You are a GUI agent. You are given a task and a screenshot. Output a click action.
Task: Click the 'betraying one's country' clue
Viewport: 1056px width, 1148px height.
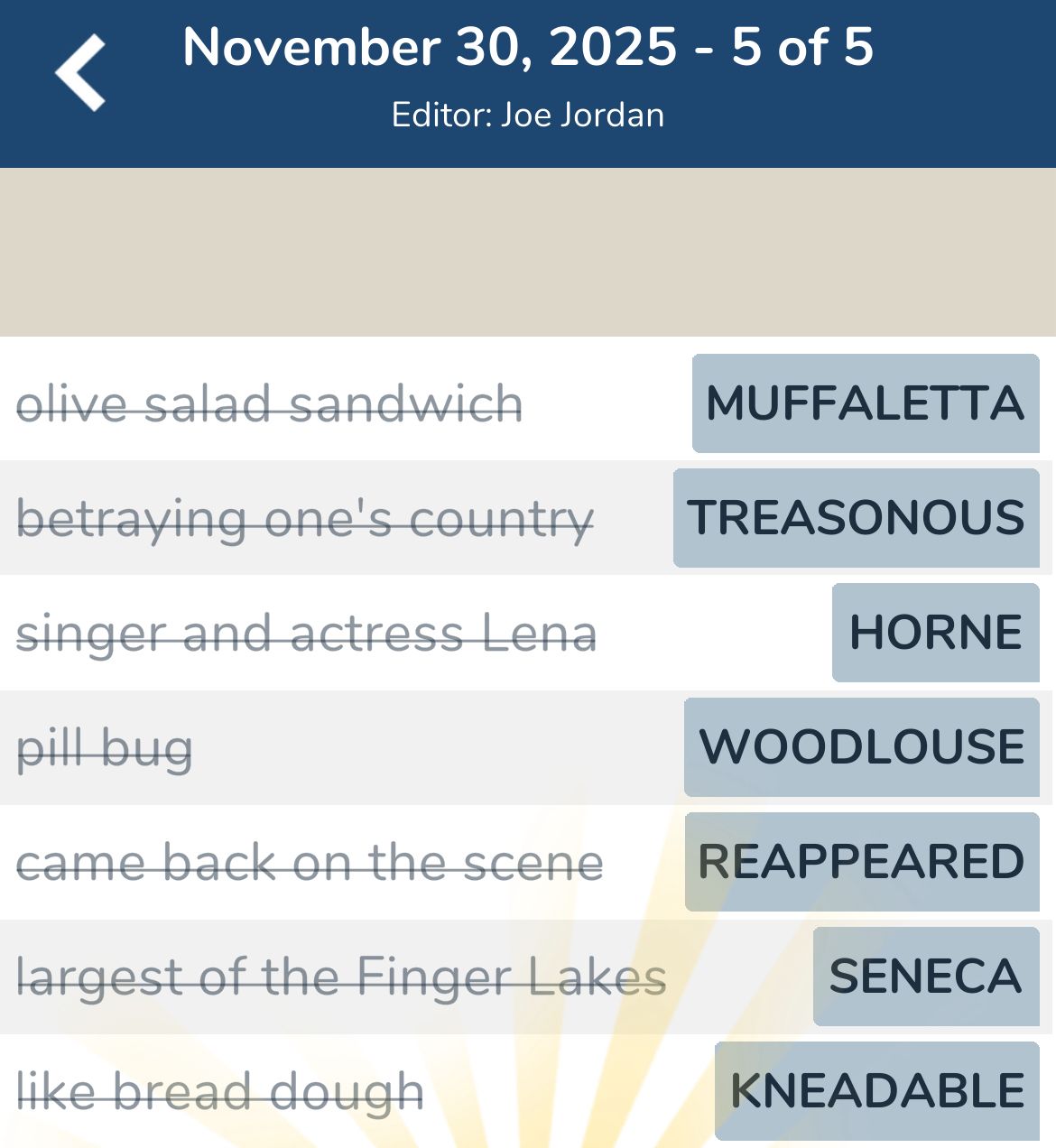(x=305, y=518)
